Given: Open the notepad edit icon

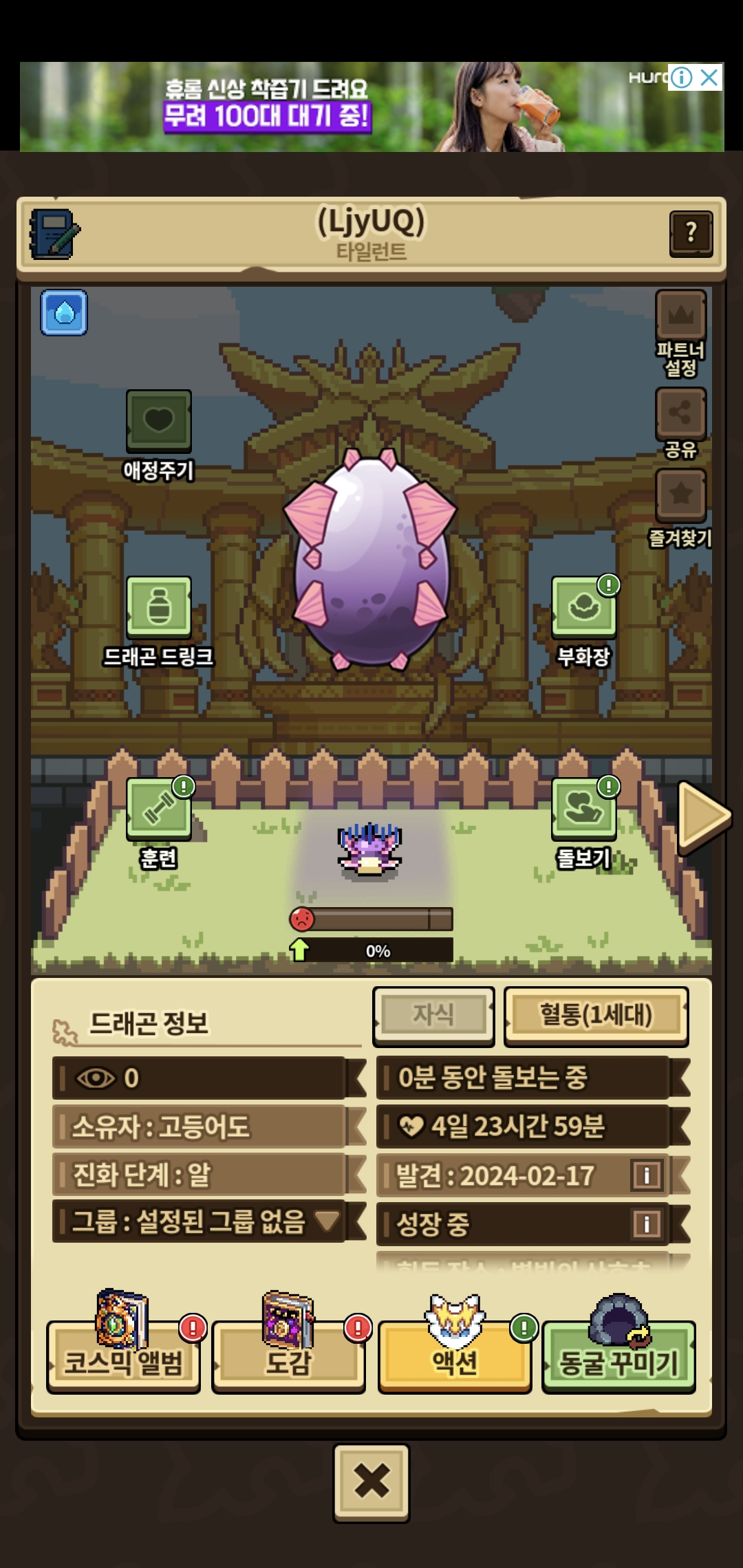Looking at the screenshot, I should (54, 234).
